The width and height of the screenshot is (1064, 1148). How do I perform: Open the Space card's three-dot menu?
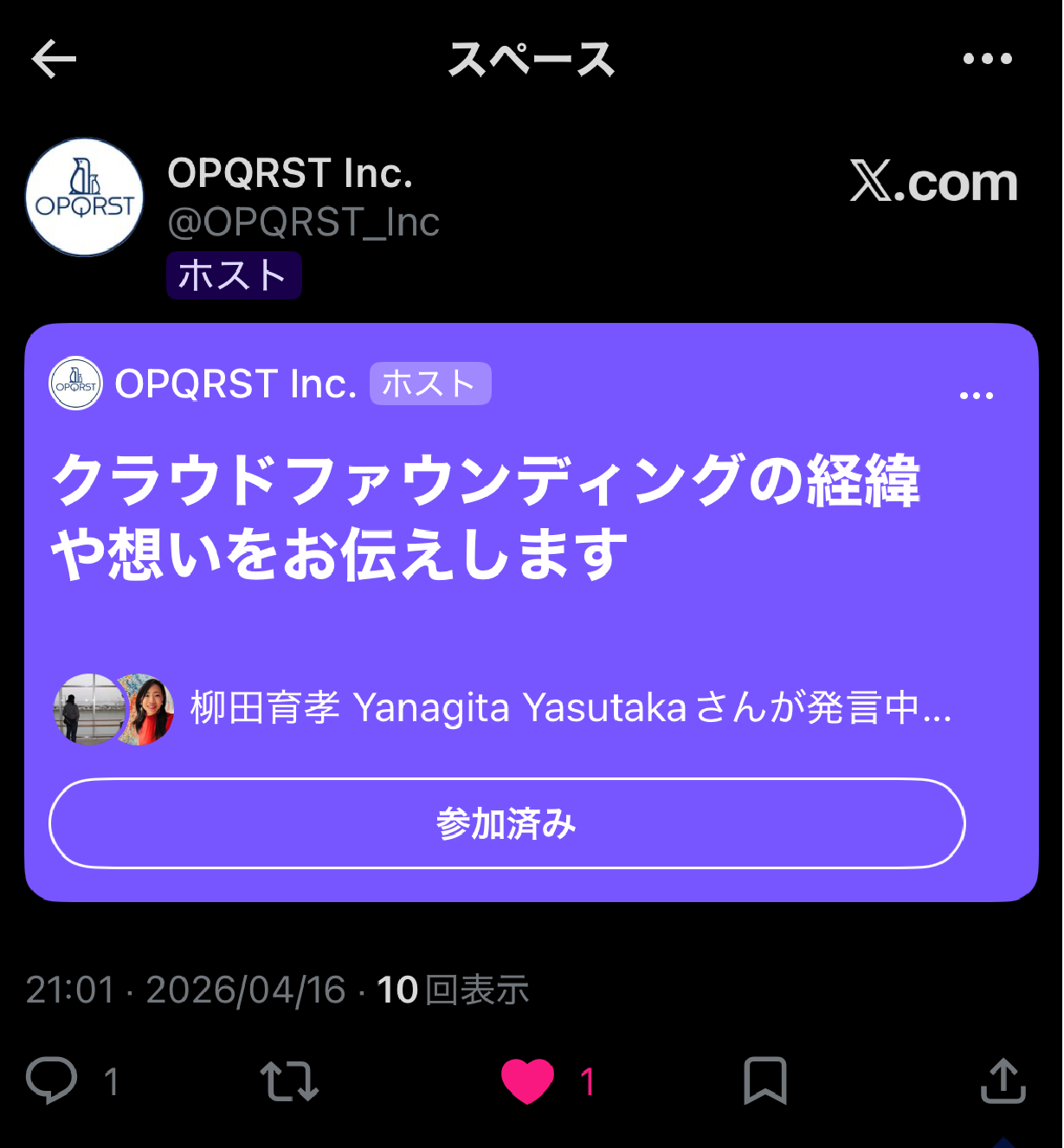(x=976, y=396)
